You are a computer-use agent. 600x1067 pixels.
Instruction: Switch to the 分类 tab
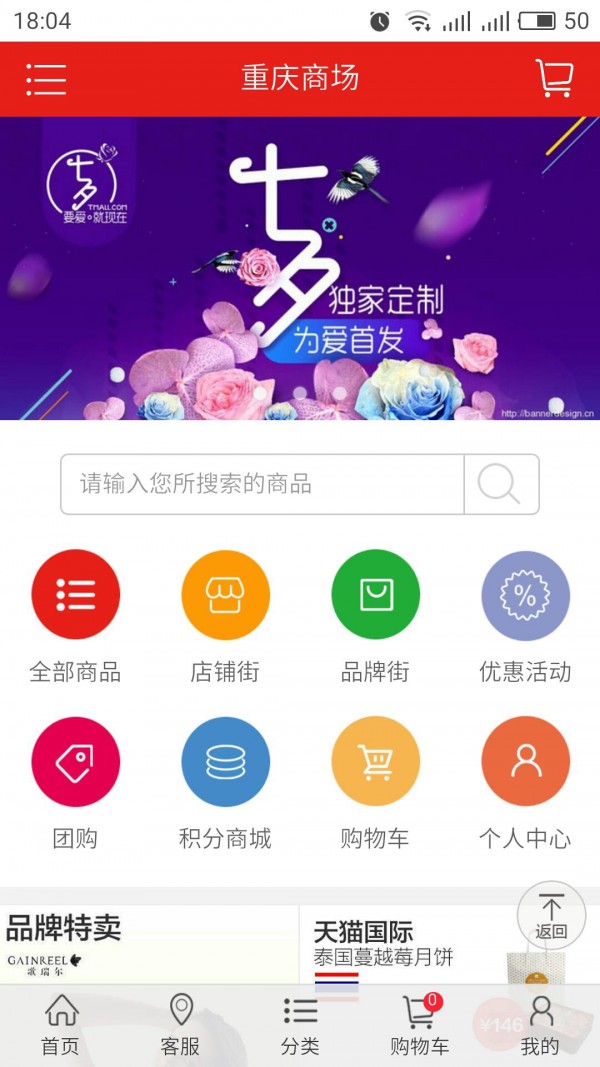point(300,1026)
